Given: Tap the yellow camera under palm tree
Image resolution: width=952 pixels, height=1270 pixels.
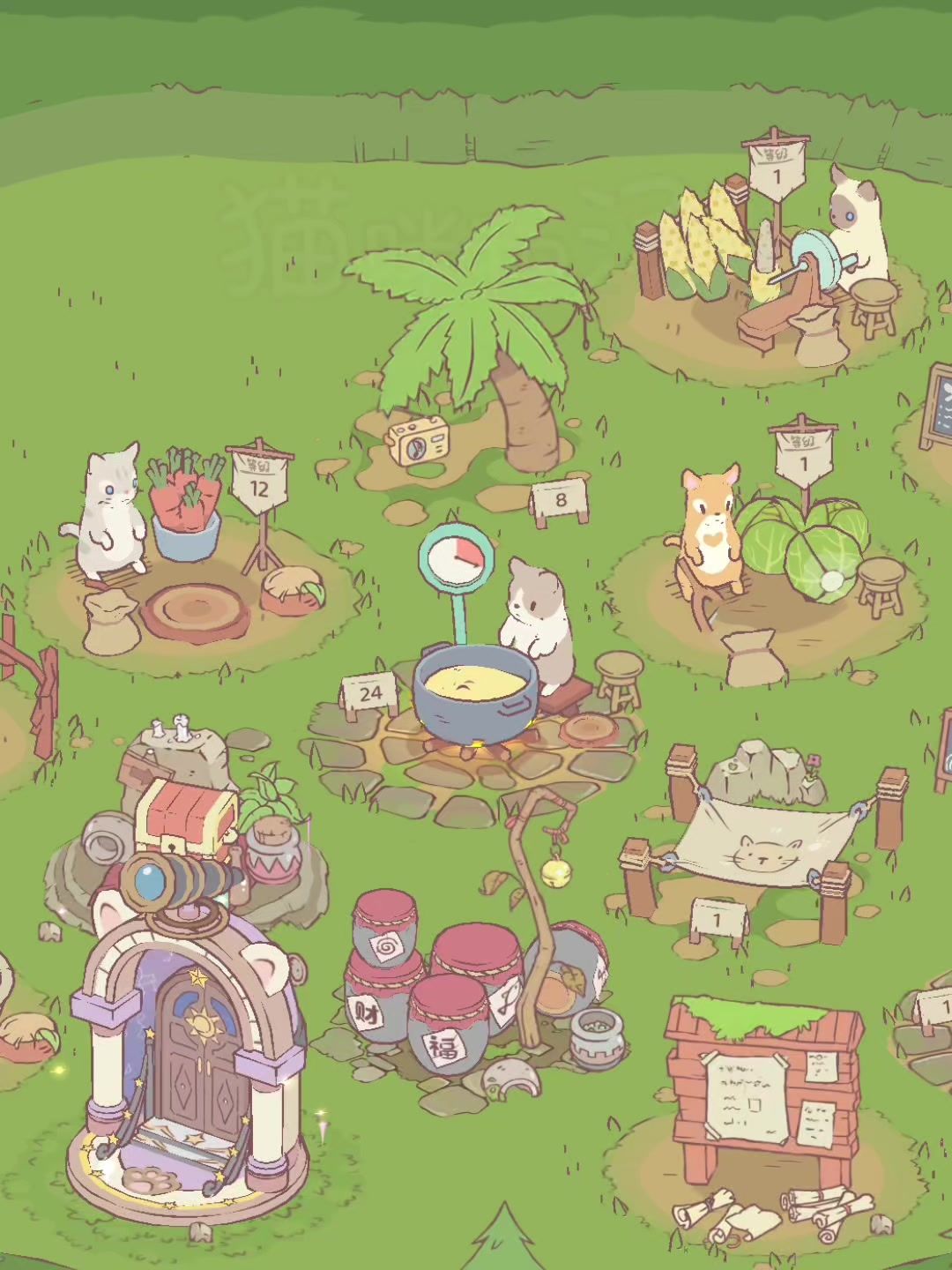Looking at the screenshot, I should tap(419, 441).
